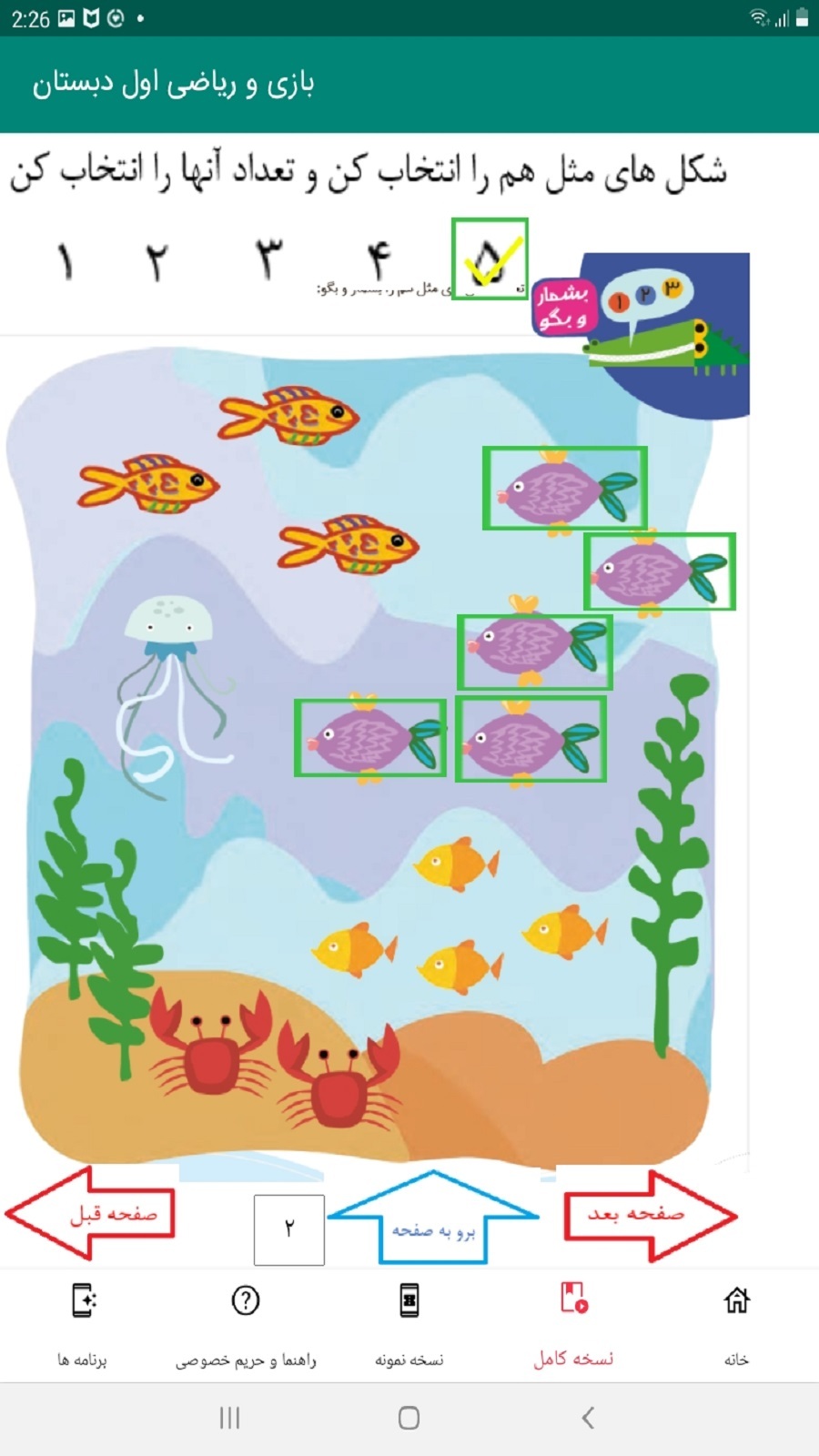The height and width of the screenshot is (1456, 819).
Task: Go to the previous page (صفحه قبل)
Action: click(x=91, y=1214)
